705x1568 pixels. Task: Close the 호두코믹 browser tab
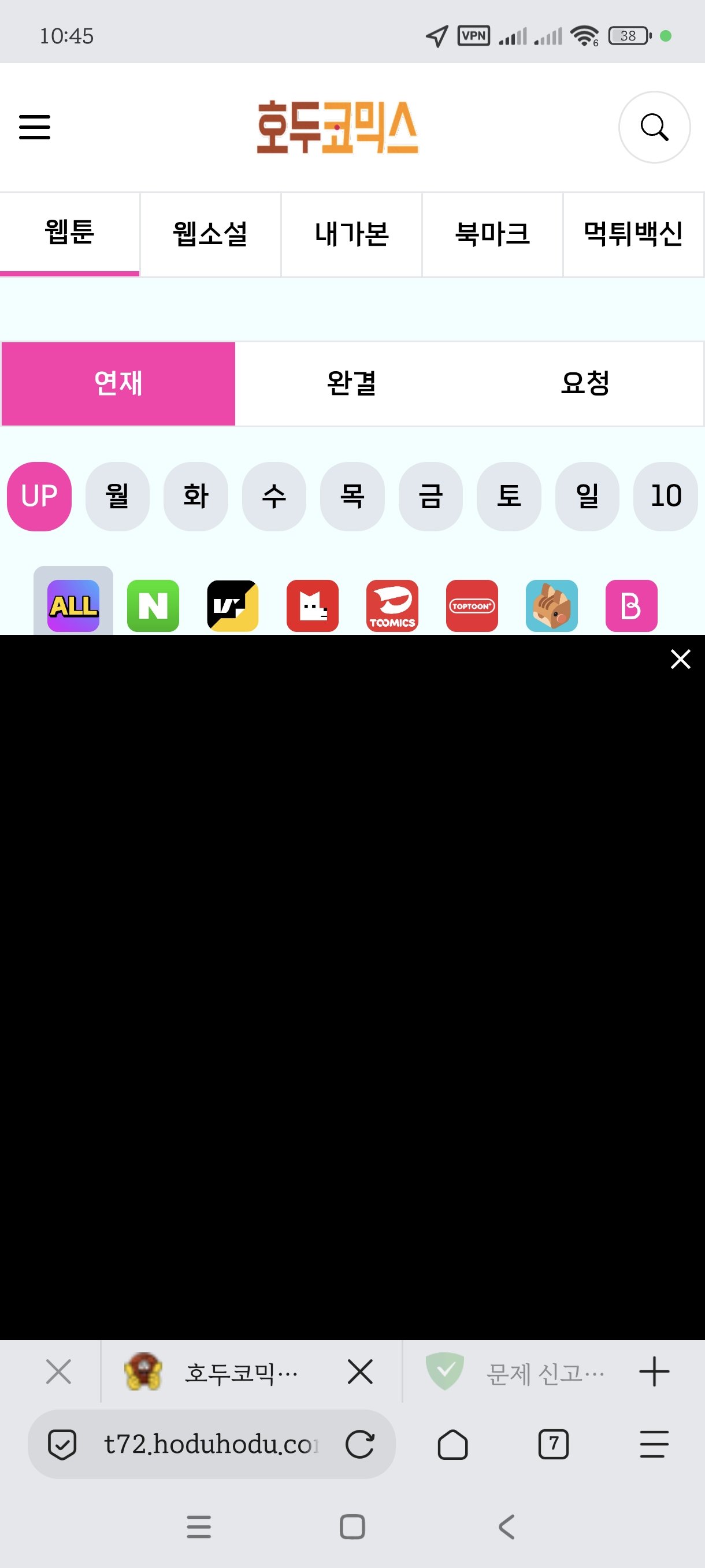[x=360, y=1372]
